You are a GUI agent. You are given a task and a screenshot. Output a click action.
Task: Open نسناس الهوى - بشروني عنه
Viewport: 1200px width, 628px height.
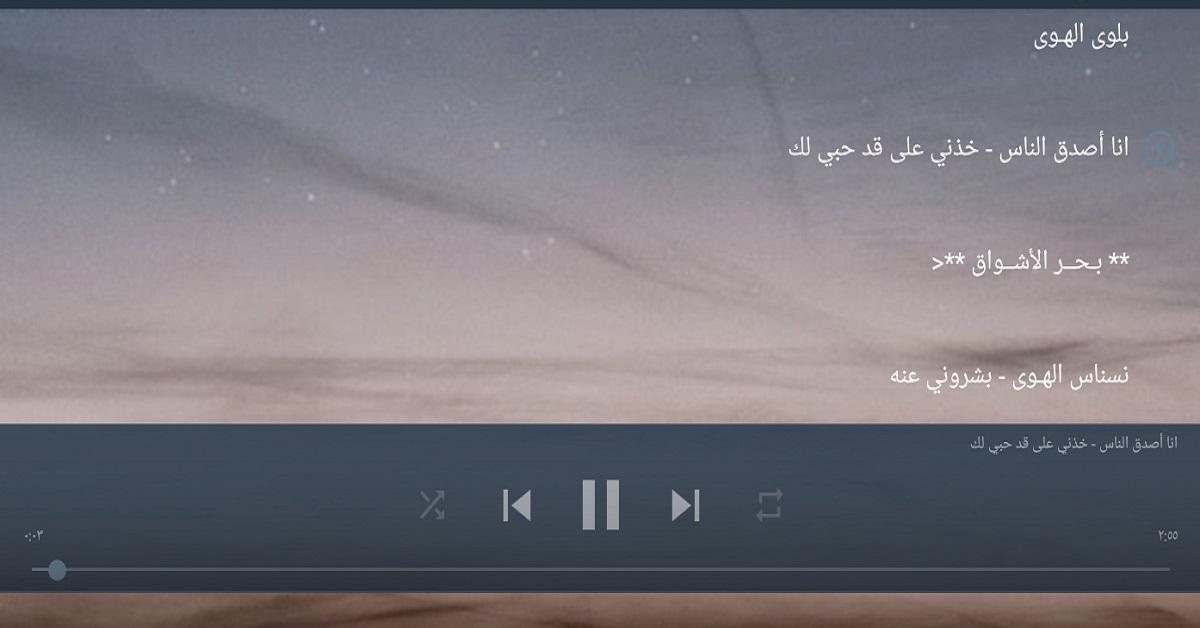1009,376
